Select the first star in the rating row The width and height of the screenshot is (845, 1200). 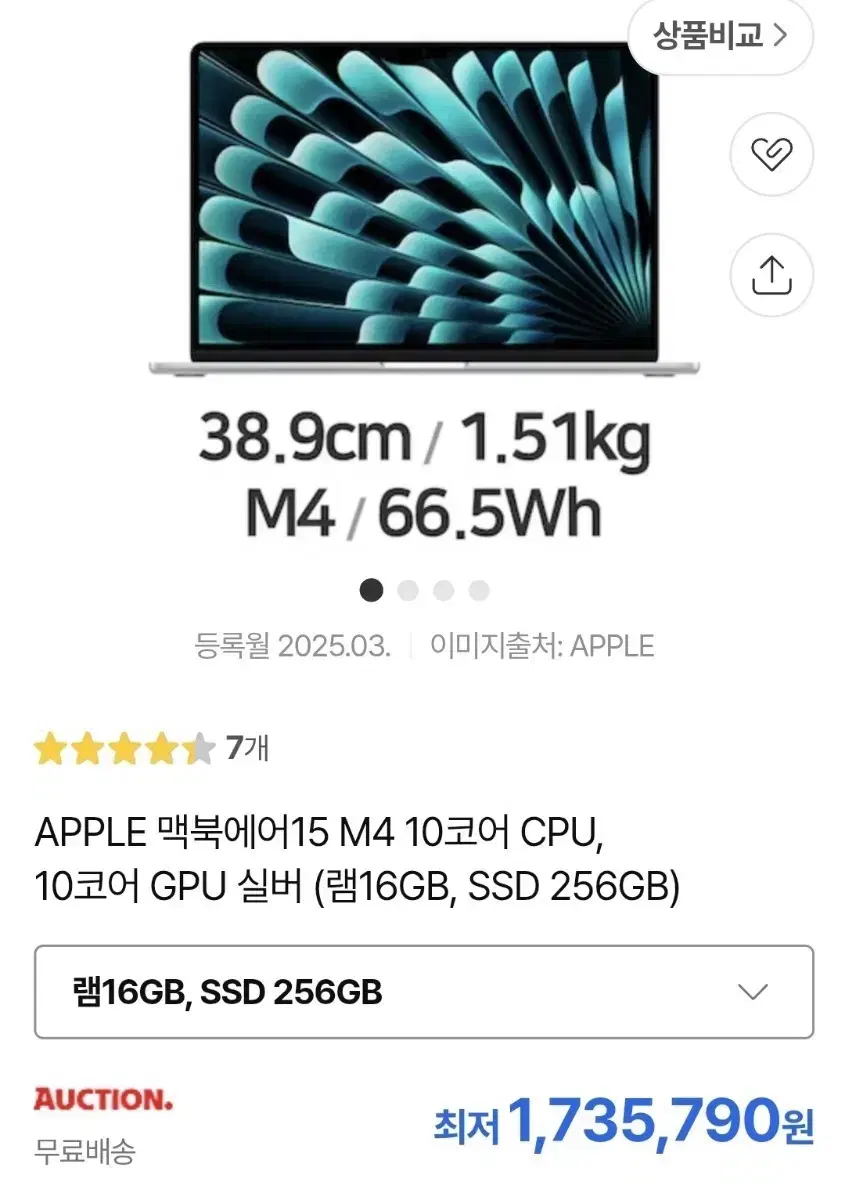(x=50, y=745)
